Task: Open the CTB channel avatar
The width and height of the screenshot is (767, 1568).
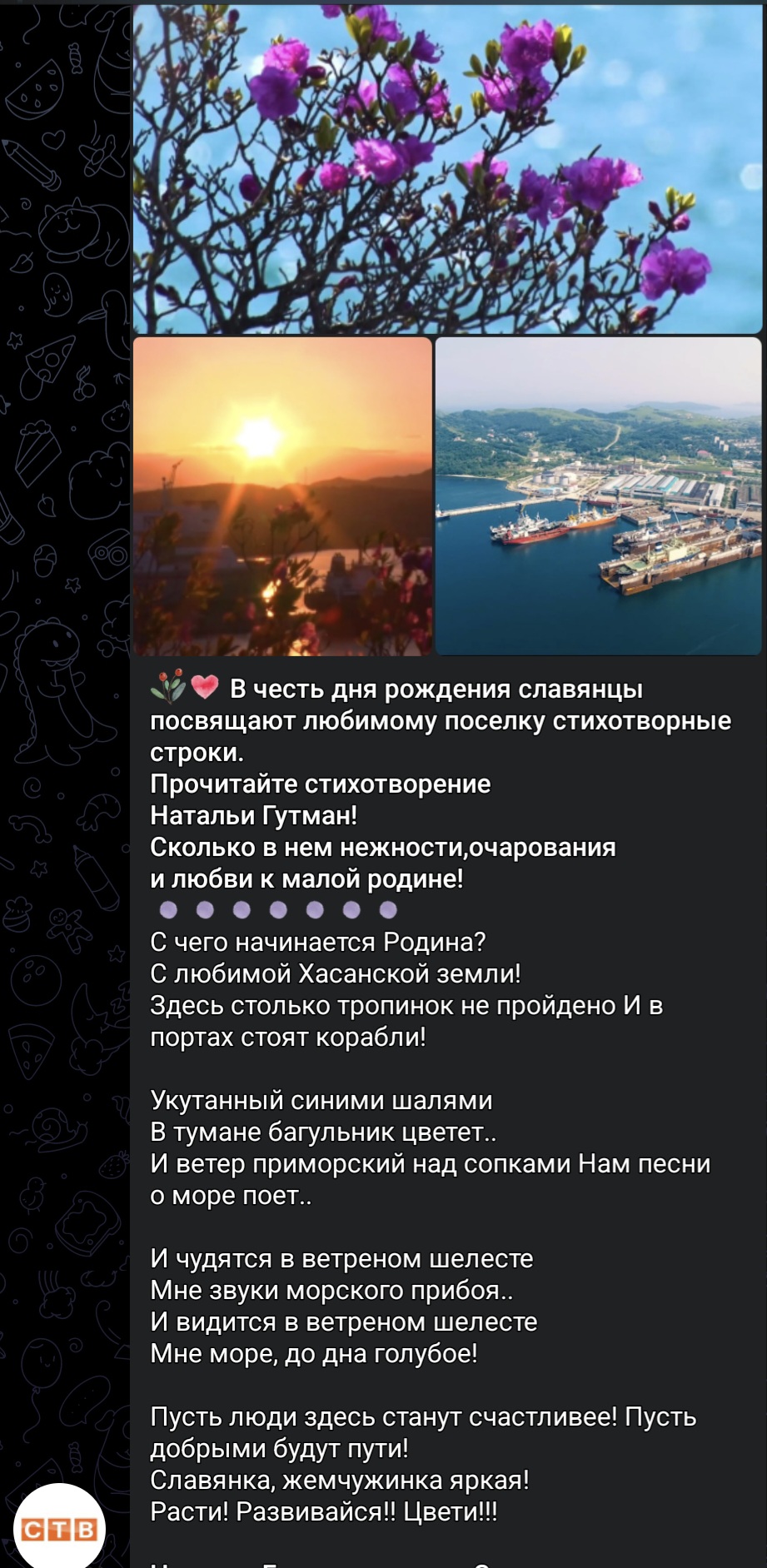Action: (59, 1528)
